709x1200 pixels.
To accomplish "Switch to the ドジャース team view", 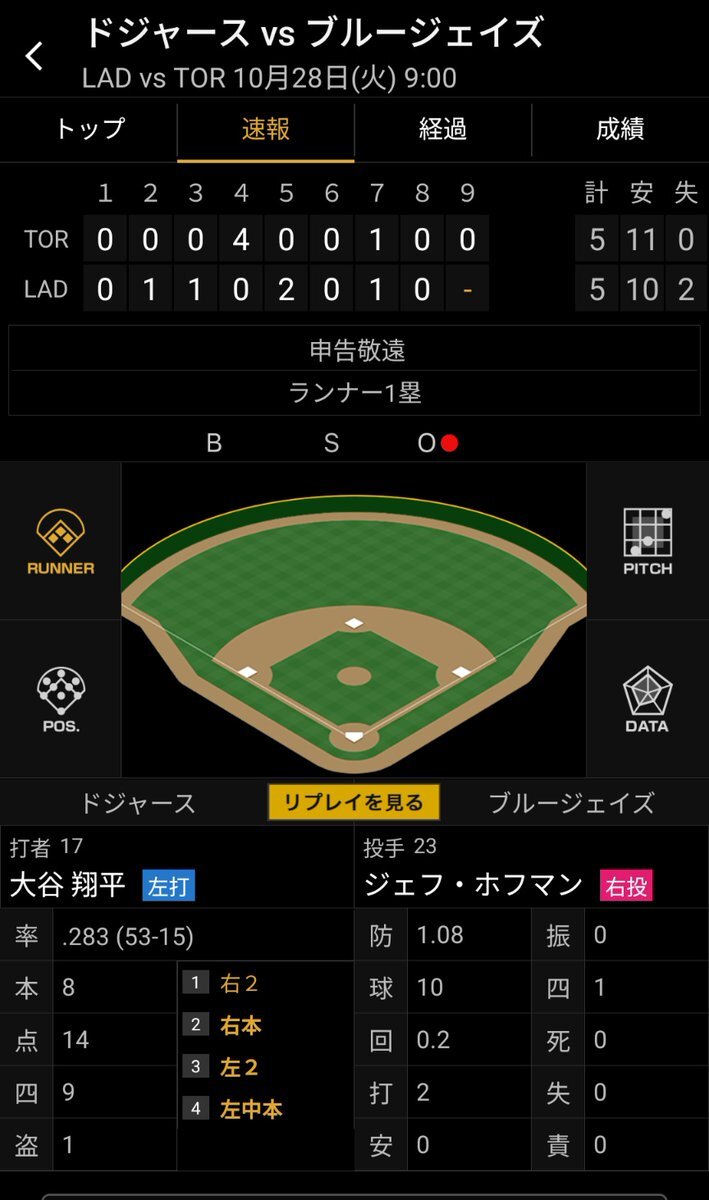I will 137,803.
